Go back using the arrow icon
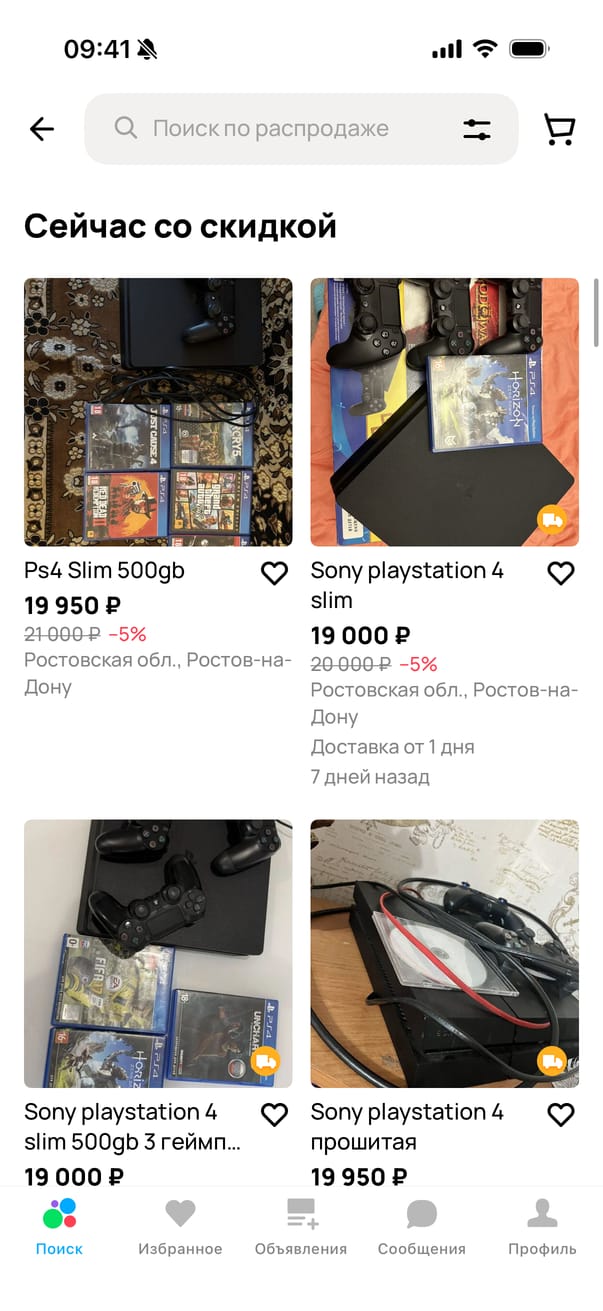 tap(42, 129)
